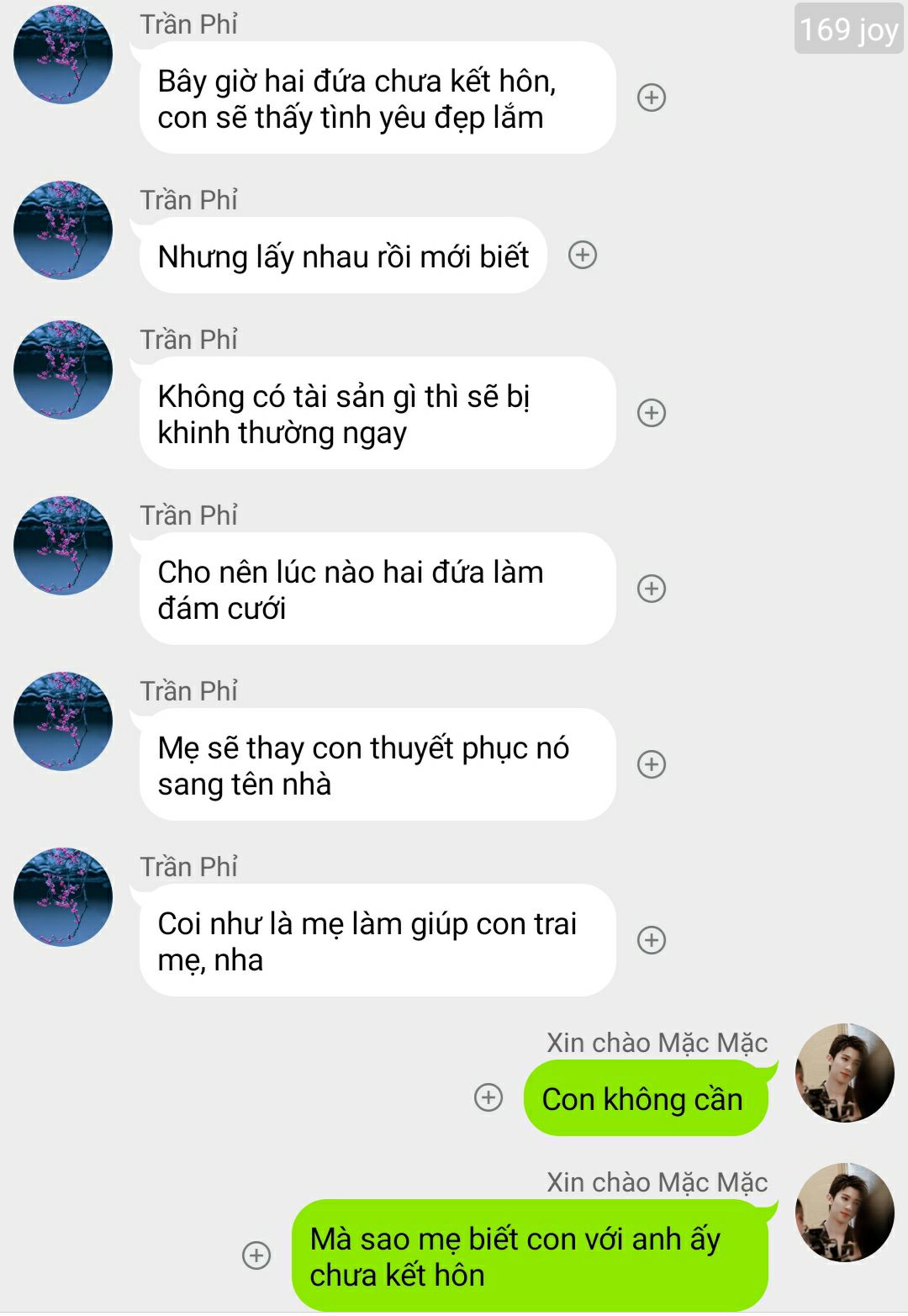Open Trần Phỉ's avatar on the first message

coord(63,55)
